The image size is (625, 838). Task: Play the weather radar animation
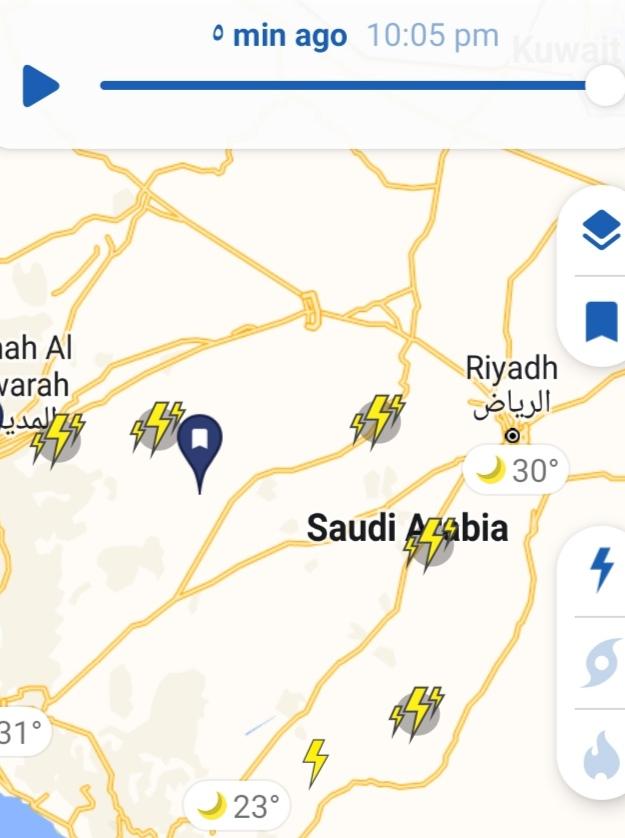click(x=40, y=86)
